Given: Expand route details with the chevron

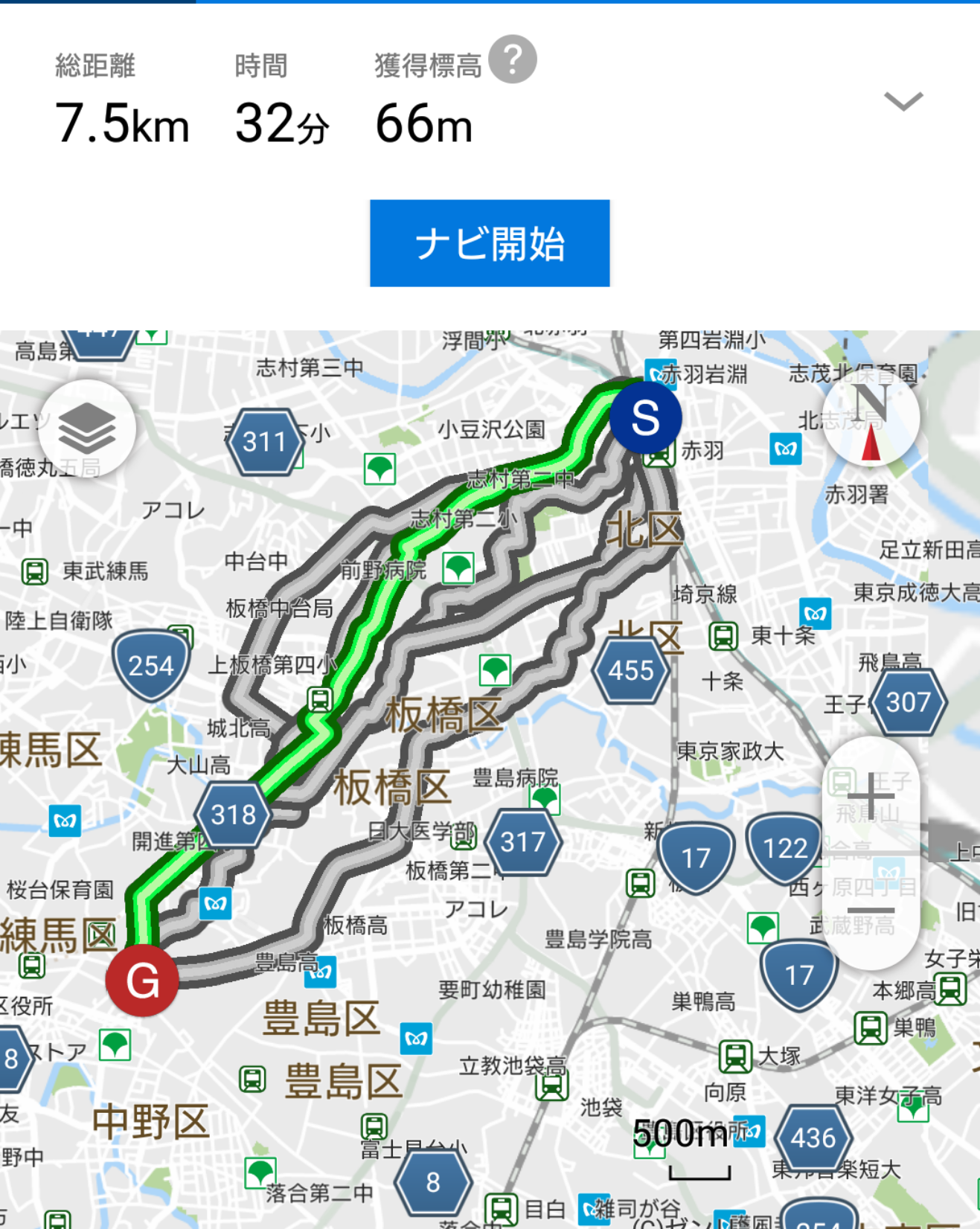Looking at the screenshot, I should click(x=903, y=100).
